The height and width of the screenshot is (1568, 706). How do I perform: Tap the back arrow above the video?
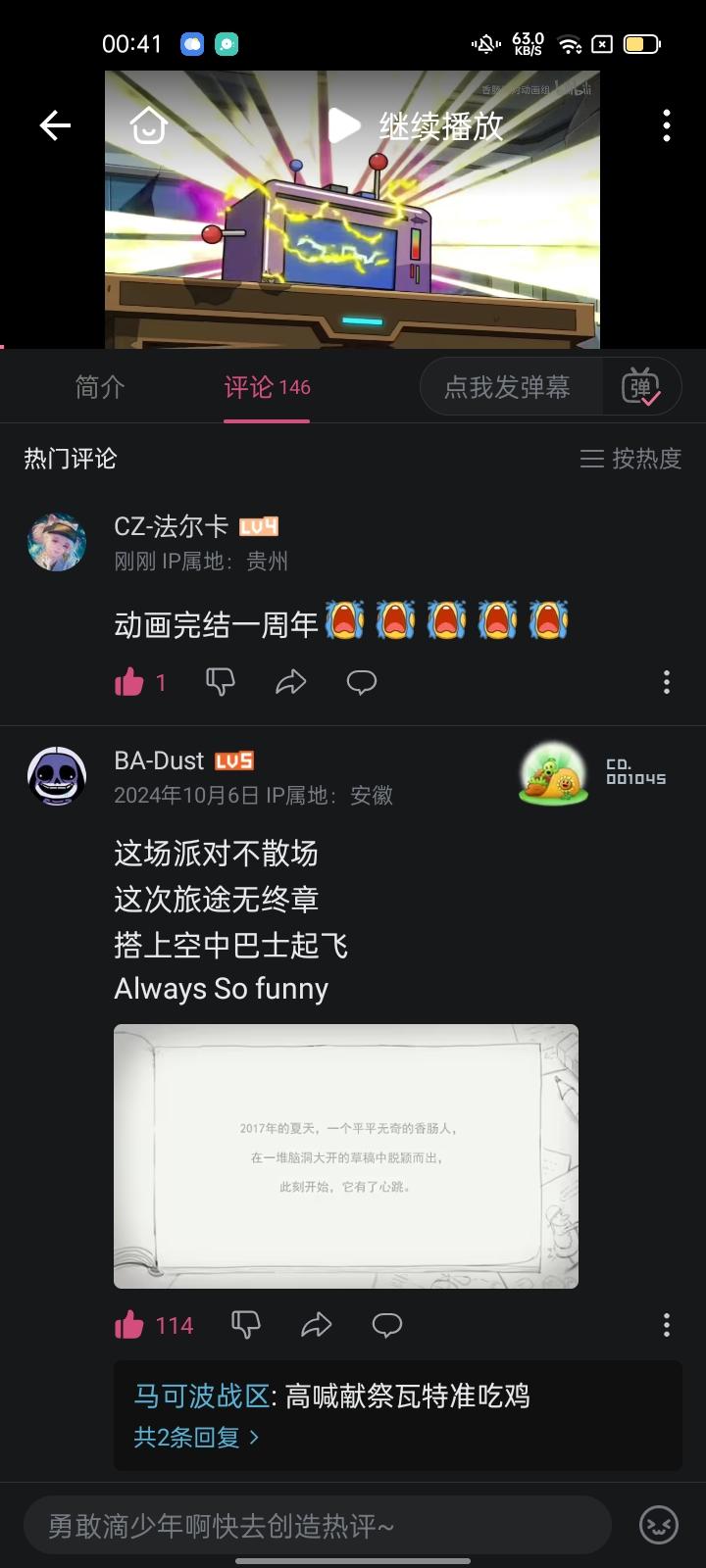coord(54,125)
